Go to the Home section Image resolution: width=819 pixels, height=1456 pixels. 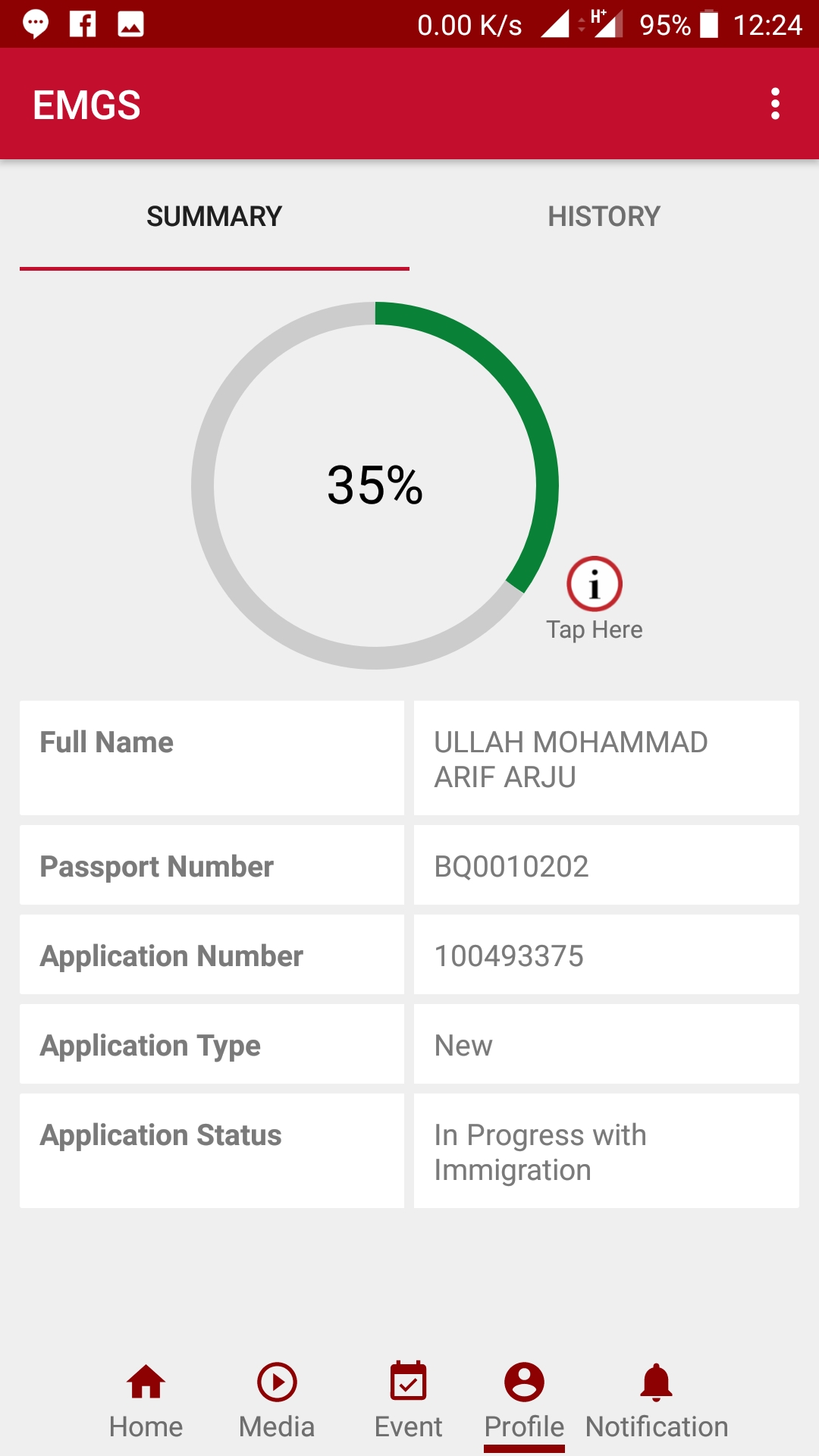click(x=146, y=1401)
